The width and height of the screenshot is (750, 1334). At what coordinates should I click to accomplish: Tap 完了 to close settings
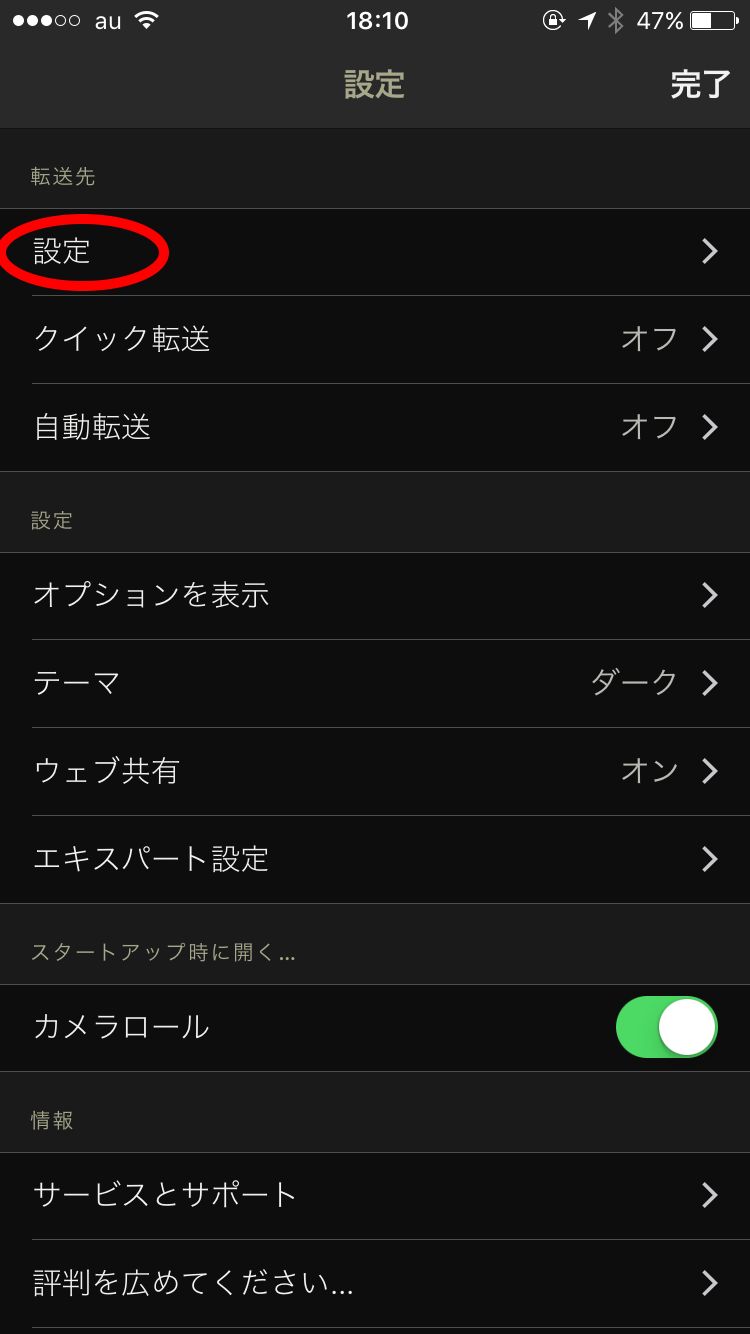(x=700, y=85)
